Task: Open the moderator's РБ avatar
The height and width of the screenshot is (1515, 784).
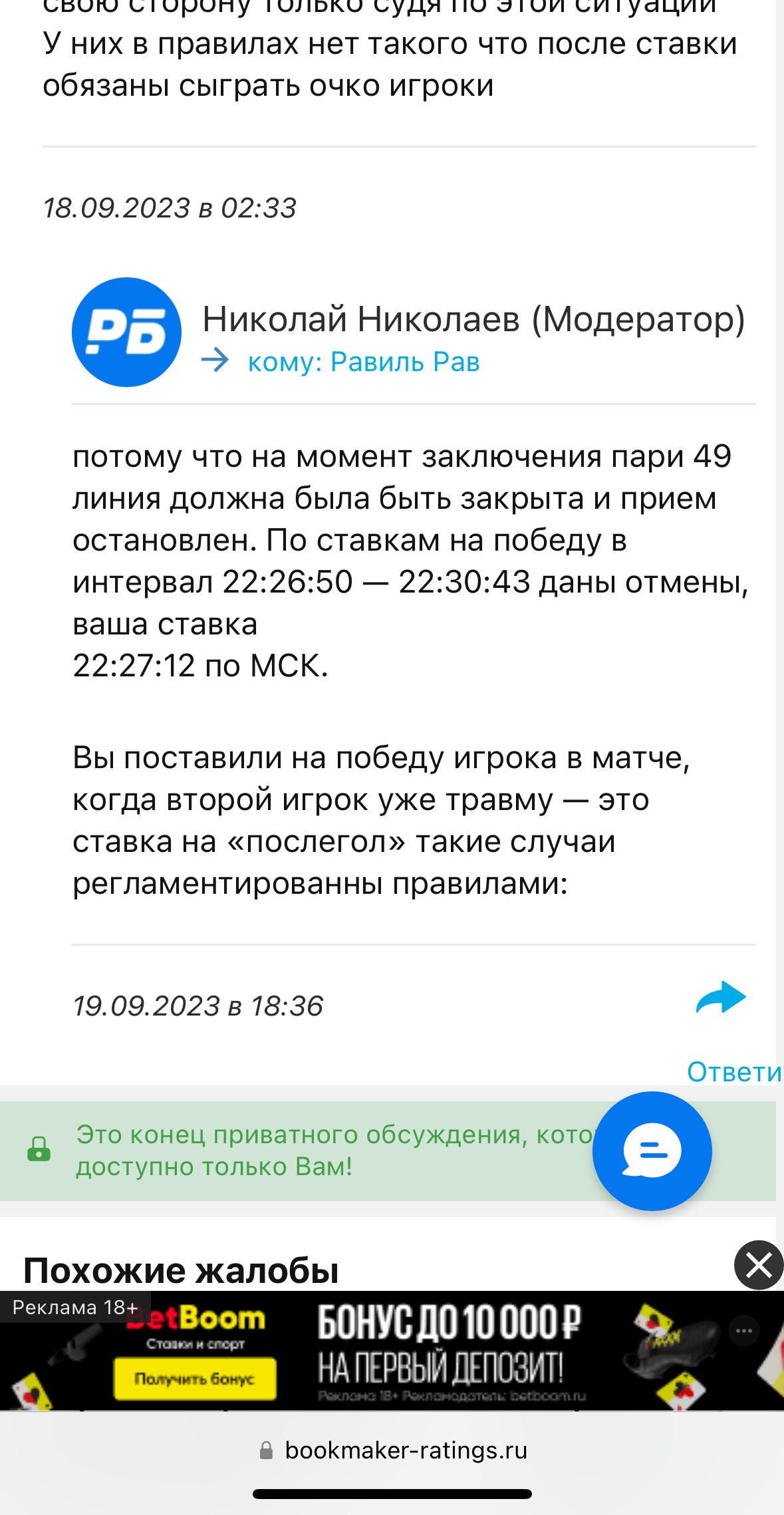Action: [x=126, y=332]
